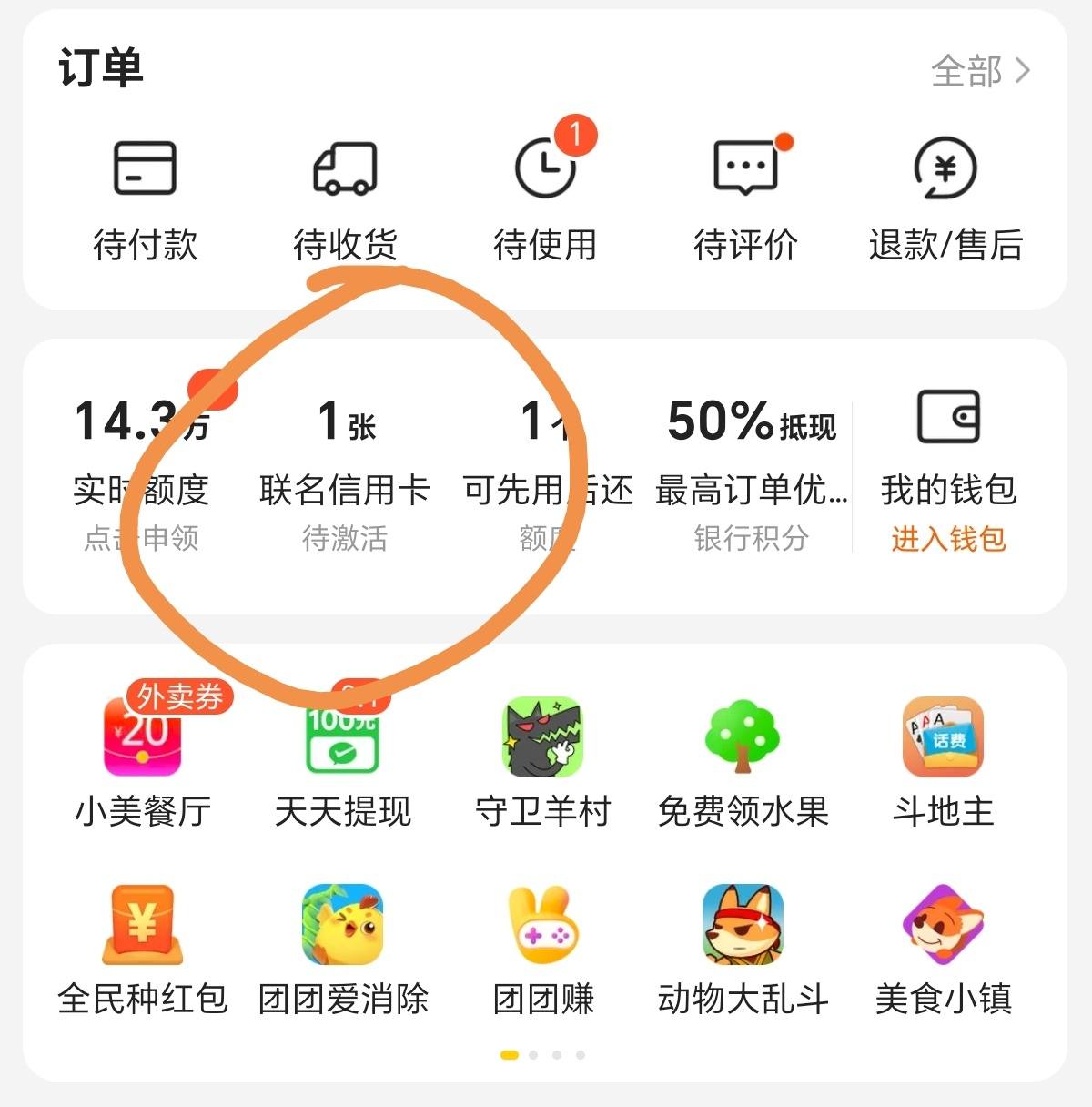Open the 待评价 pending review orders
1092x1107 pixels.
pos(746,196)
